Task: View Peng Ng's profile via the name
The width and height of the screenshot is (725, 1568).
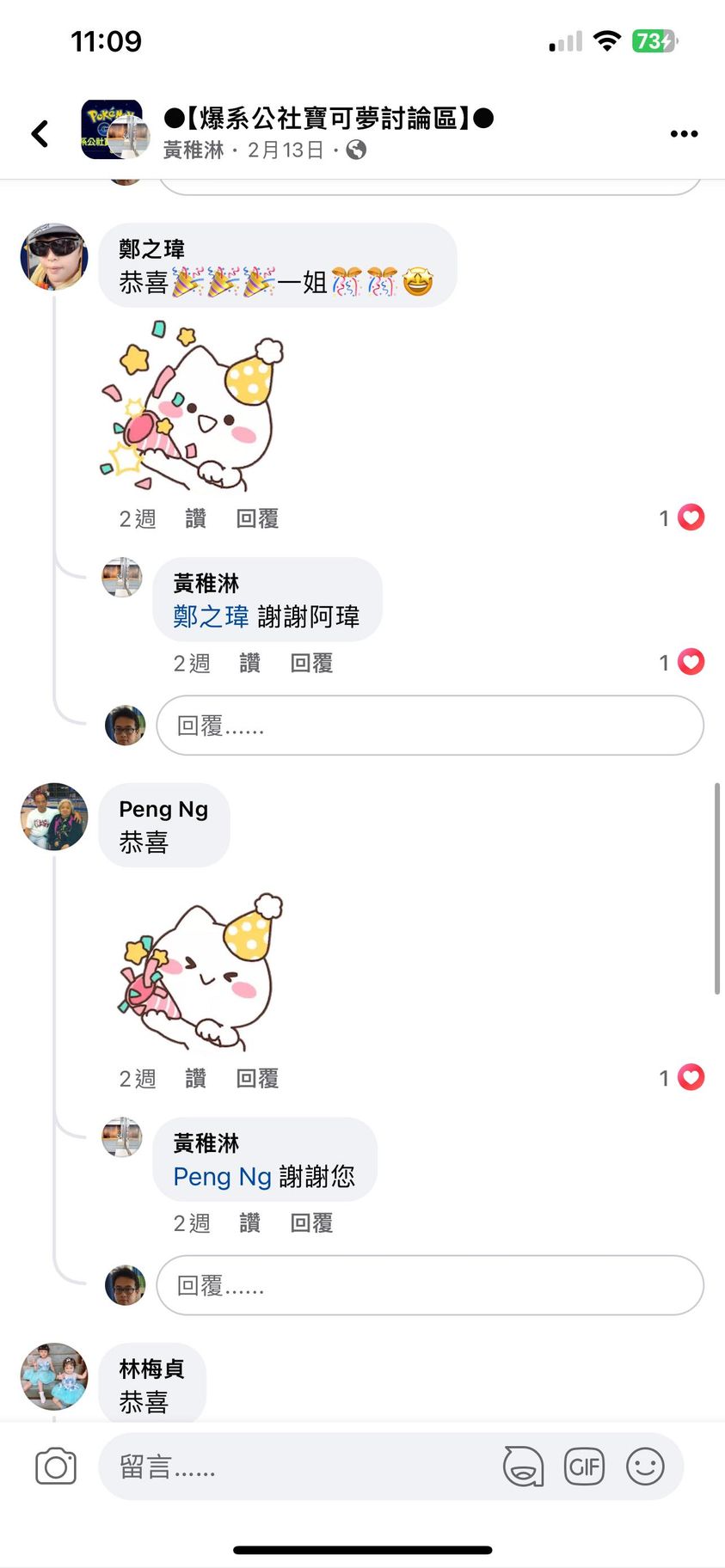Action: (163, 809)
